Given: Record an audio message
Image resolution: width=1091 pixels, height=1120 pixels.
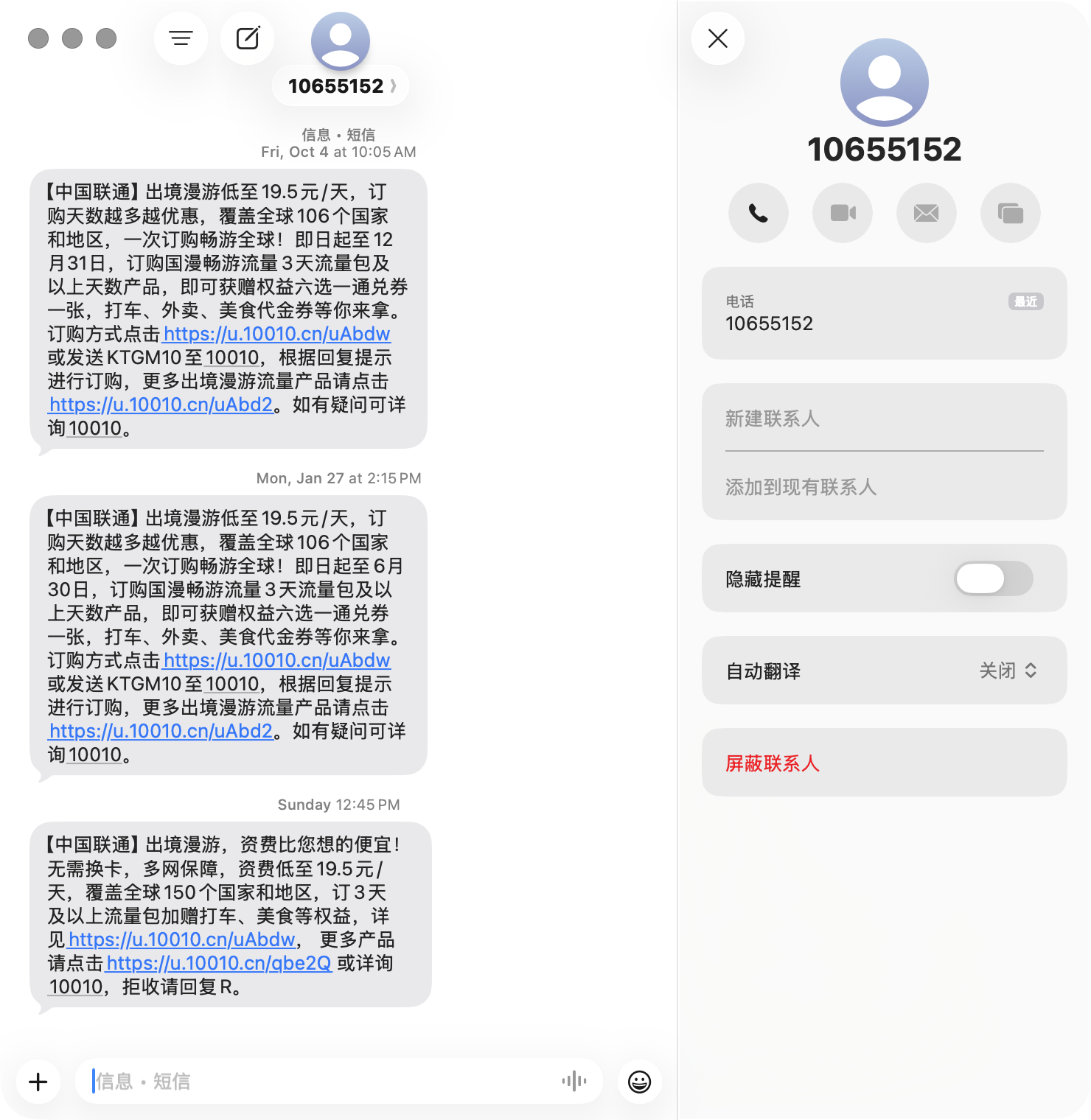Looking at the screenshot, I should (574, 1082).
